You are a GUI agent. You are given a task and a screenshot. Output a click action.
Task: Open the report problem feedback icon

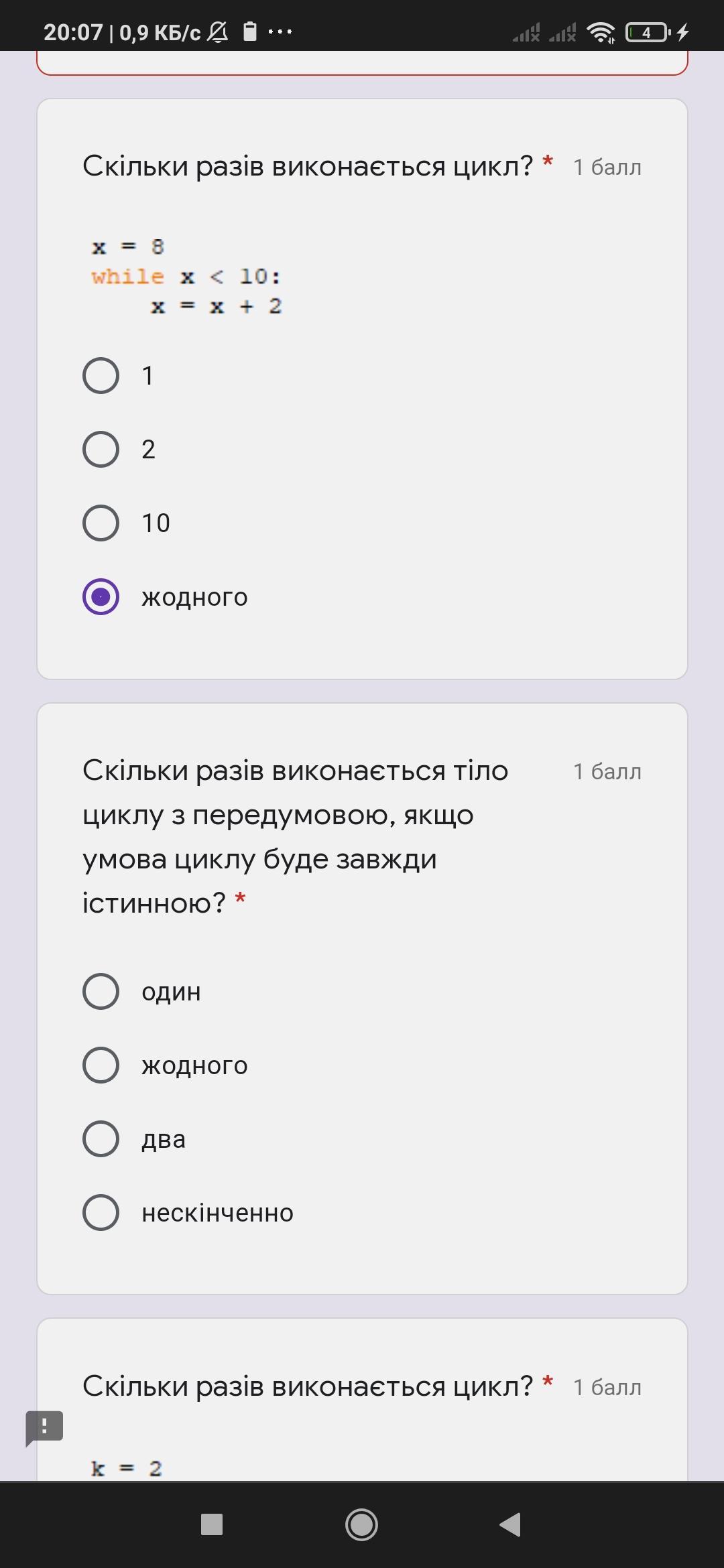[44, 1428]
